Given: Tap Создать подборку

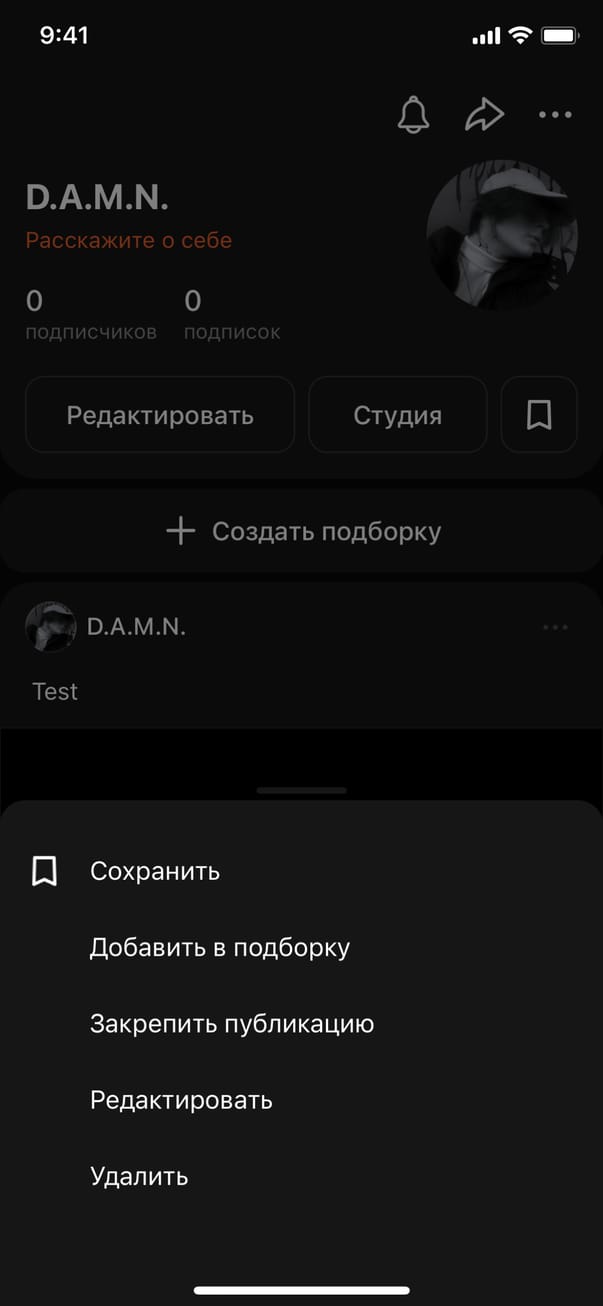Looking at the screenshot, I should [x=302, y=531].
